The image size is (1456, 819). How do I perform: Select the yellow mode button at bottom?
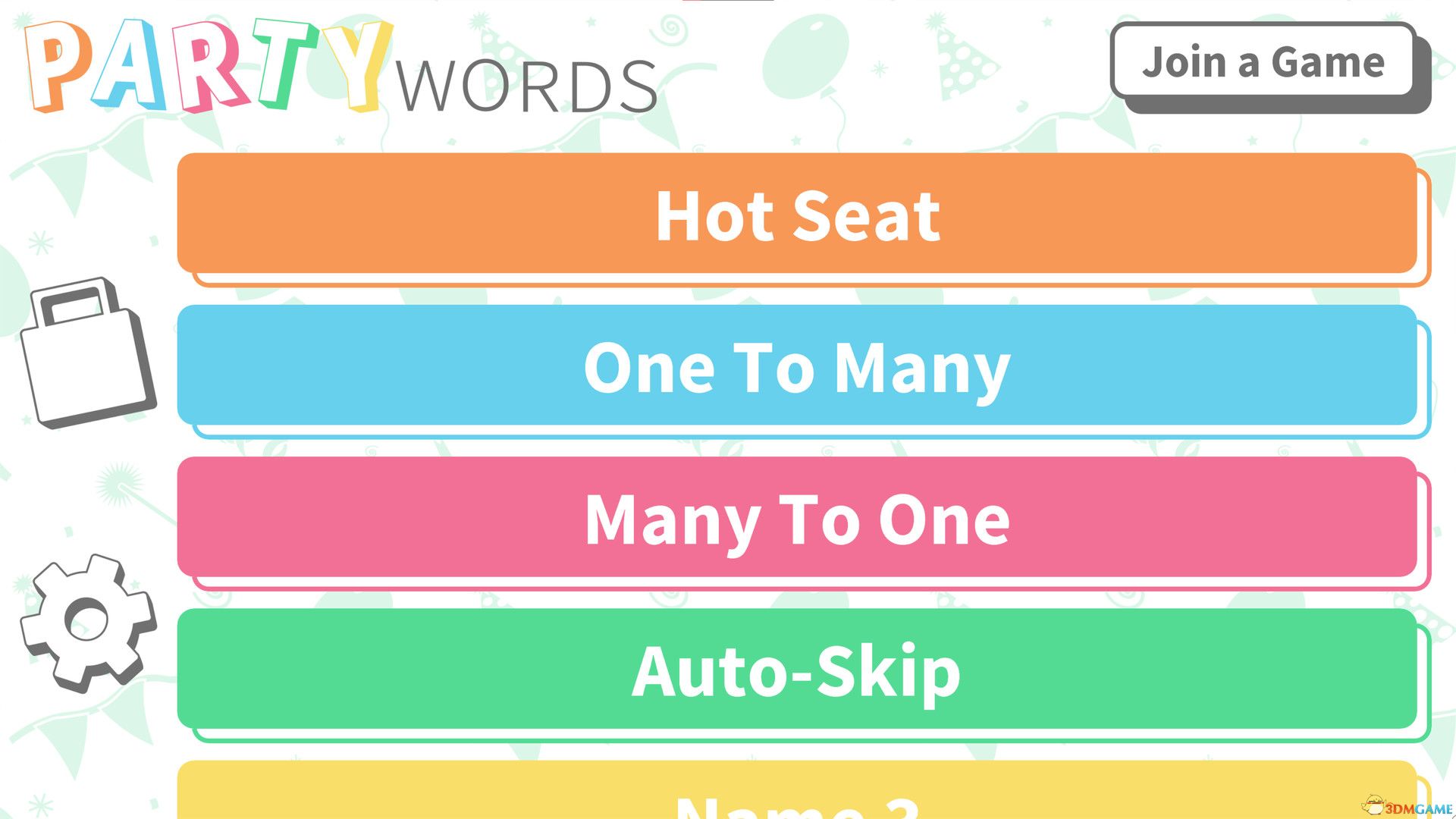(x=797, y=792)
